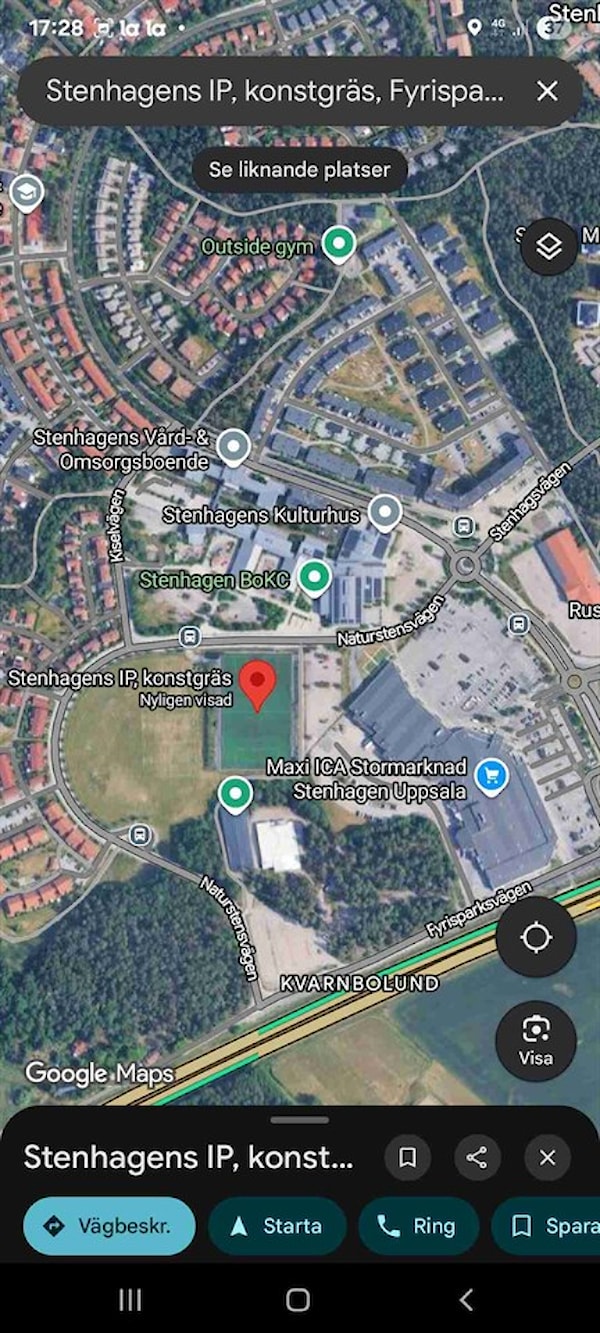Tap Starta to begin navigation
Screen dimensions: 600x1333
tap(277, 1226)
